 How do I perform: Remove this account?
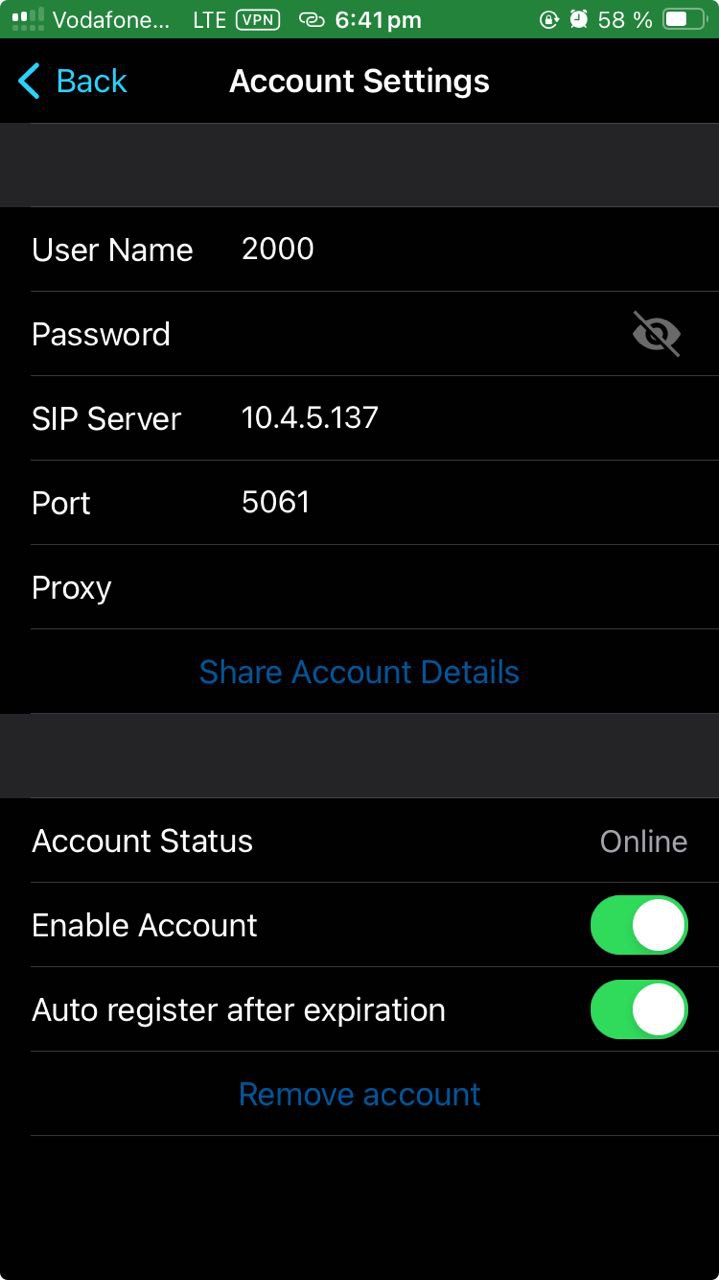coord(359,1094)
